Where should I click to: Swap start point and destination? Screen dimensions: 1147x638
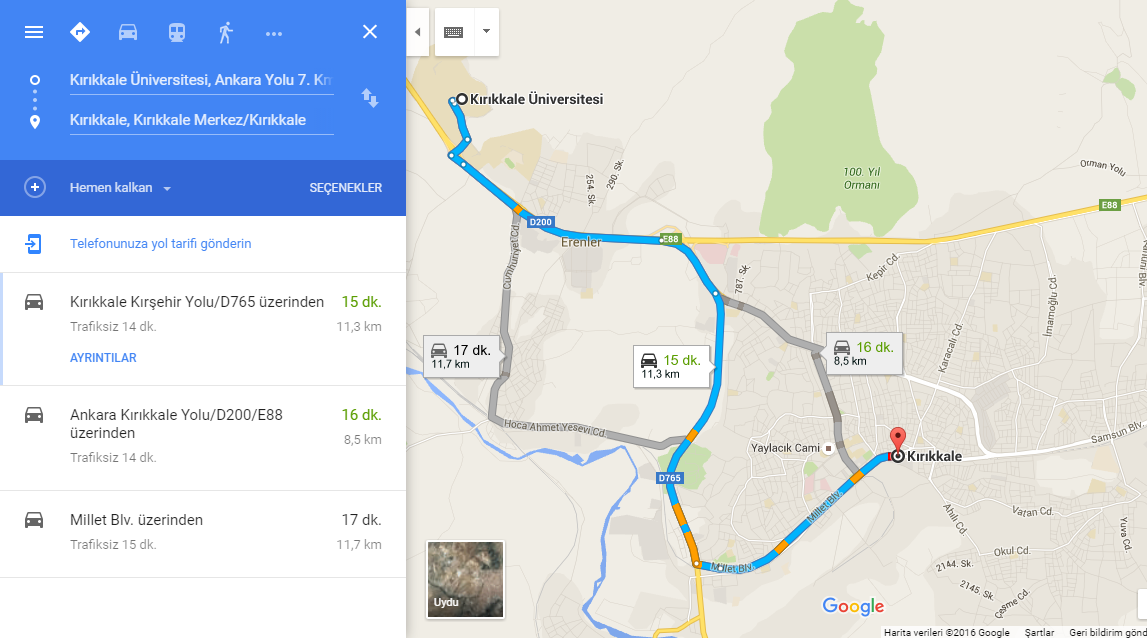click(x=370, y=98)
